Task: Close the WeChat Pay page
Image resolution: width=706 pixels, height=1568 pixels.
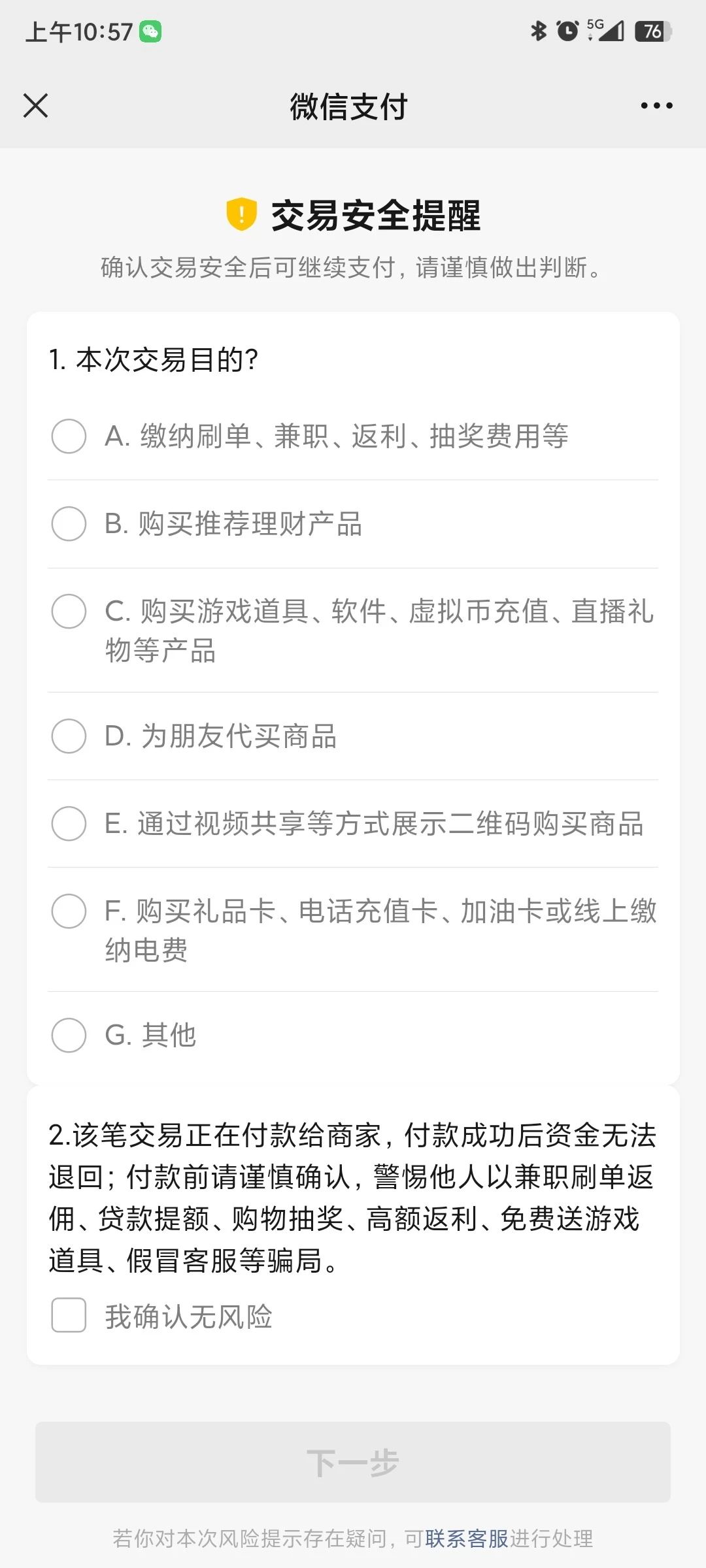Action: click(x=35, y=105)
